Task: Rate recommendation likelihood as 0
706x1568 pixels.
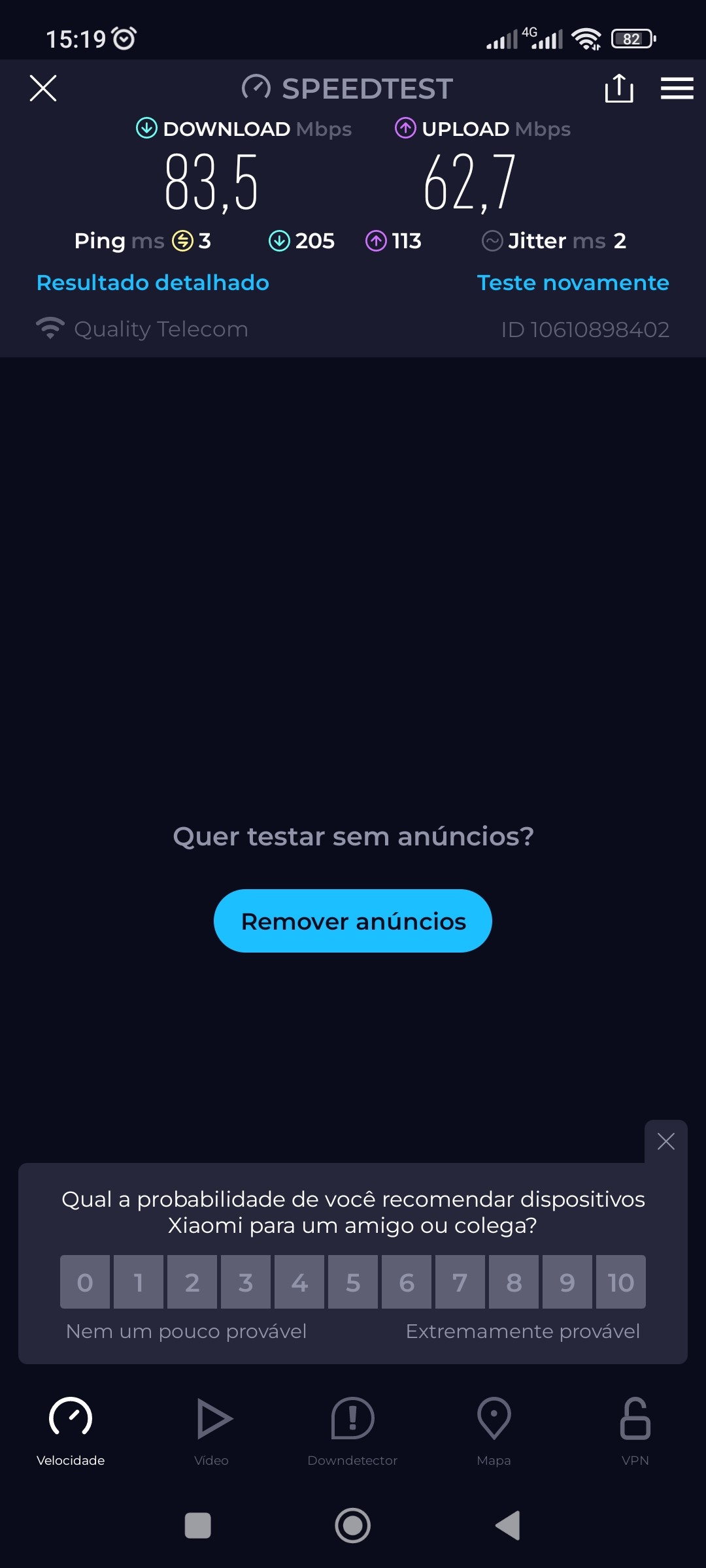Action: [x=85, y=1282]
